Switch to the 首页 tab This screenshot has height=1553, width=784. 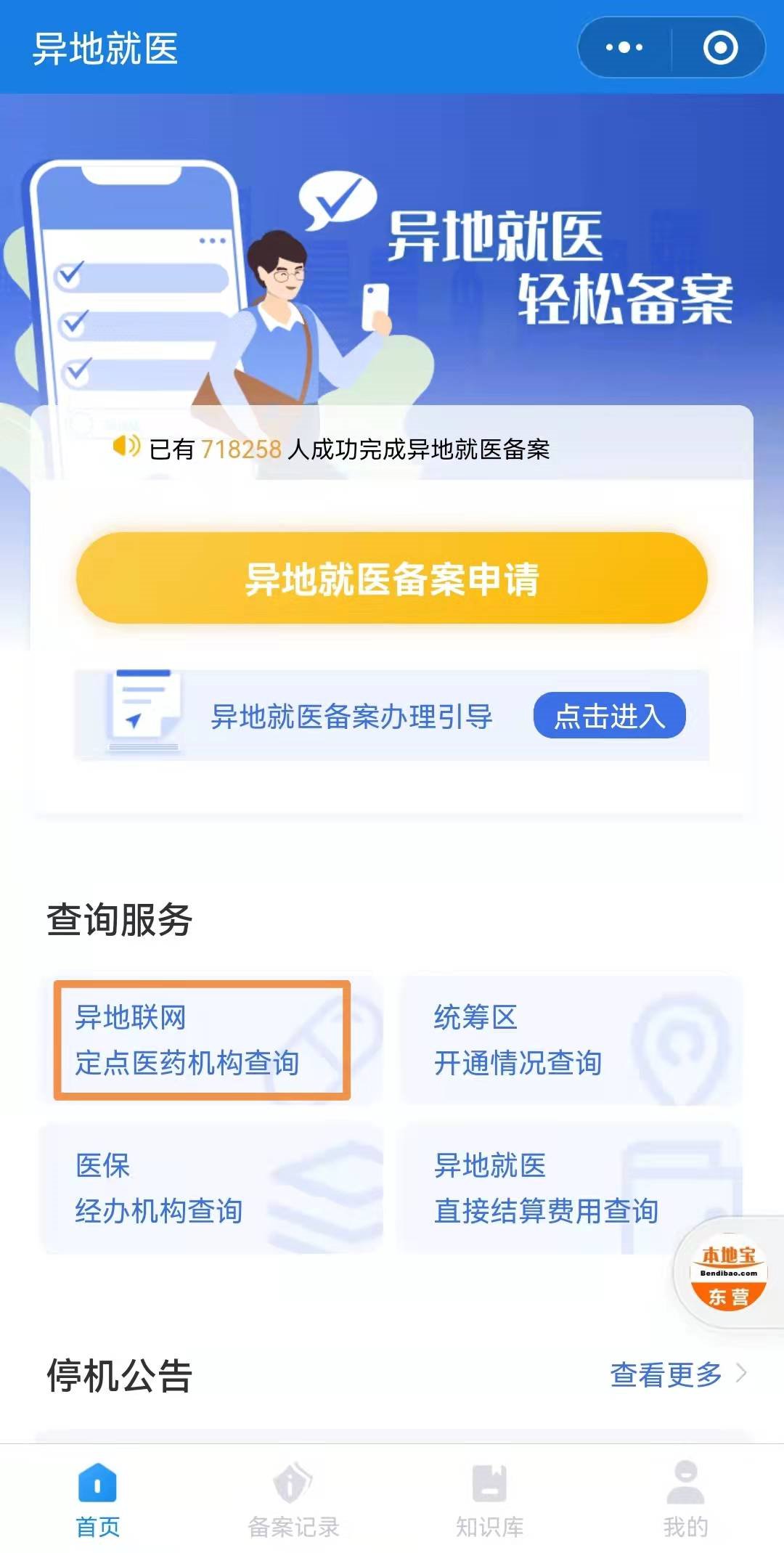click(98, 1499)
